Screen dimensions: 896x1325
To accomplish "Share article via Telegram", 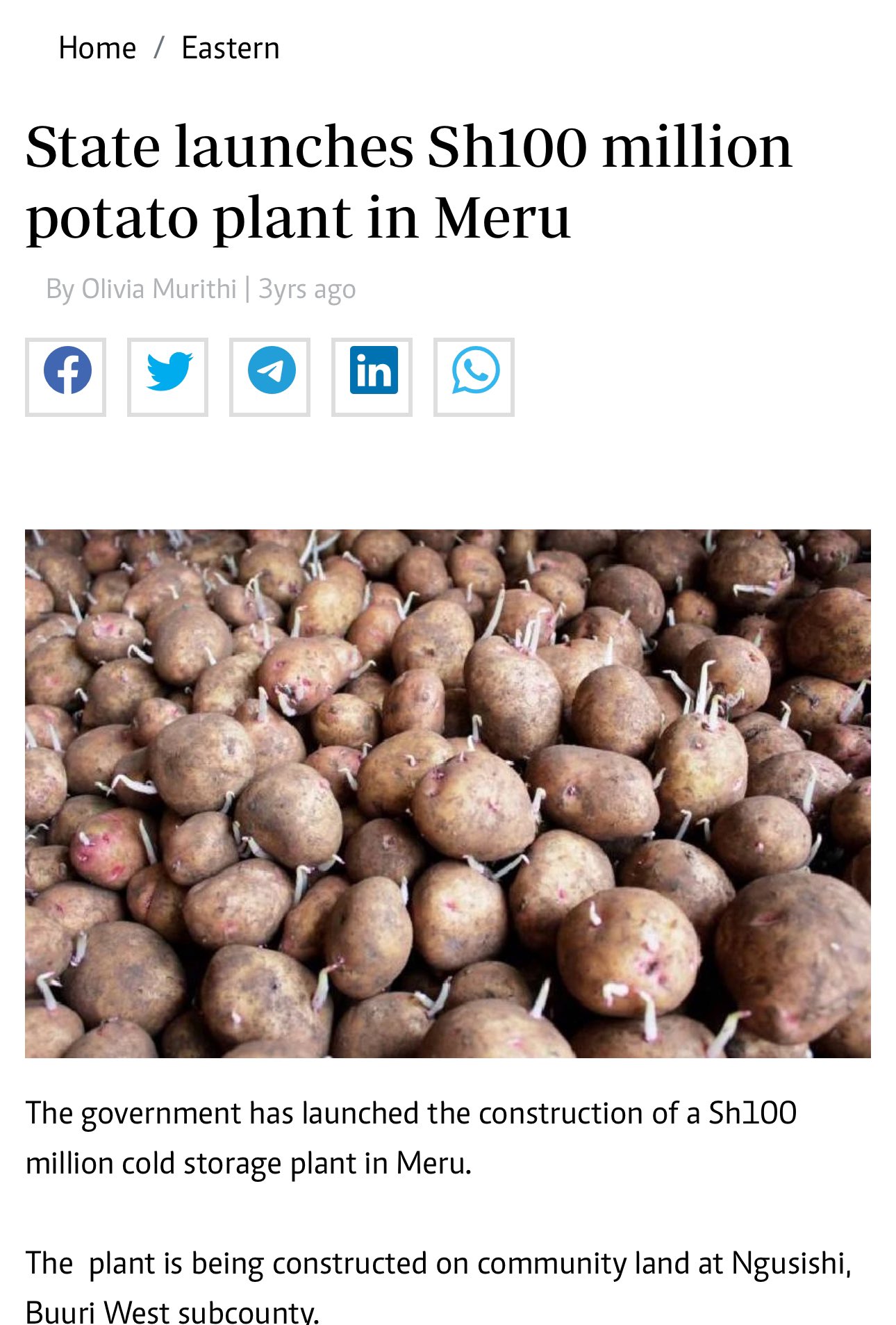I will pyautogui.click(x=270, y=377).
